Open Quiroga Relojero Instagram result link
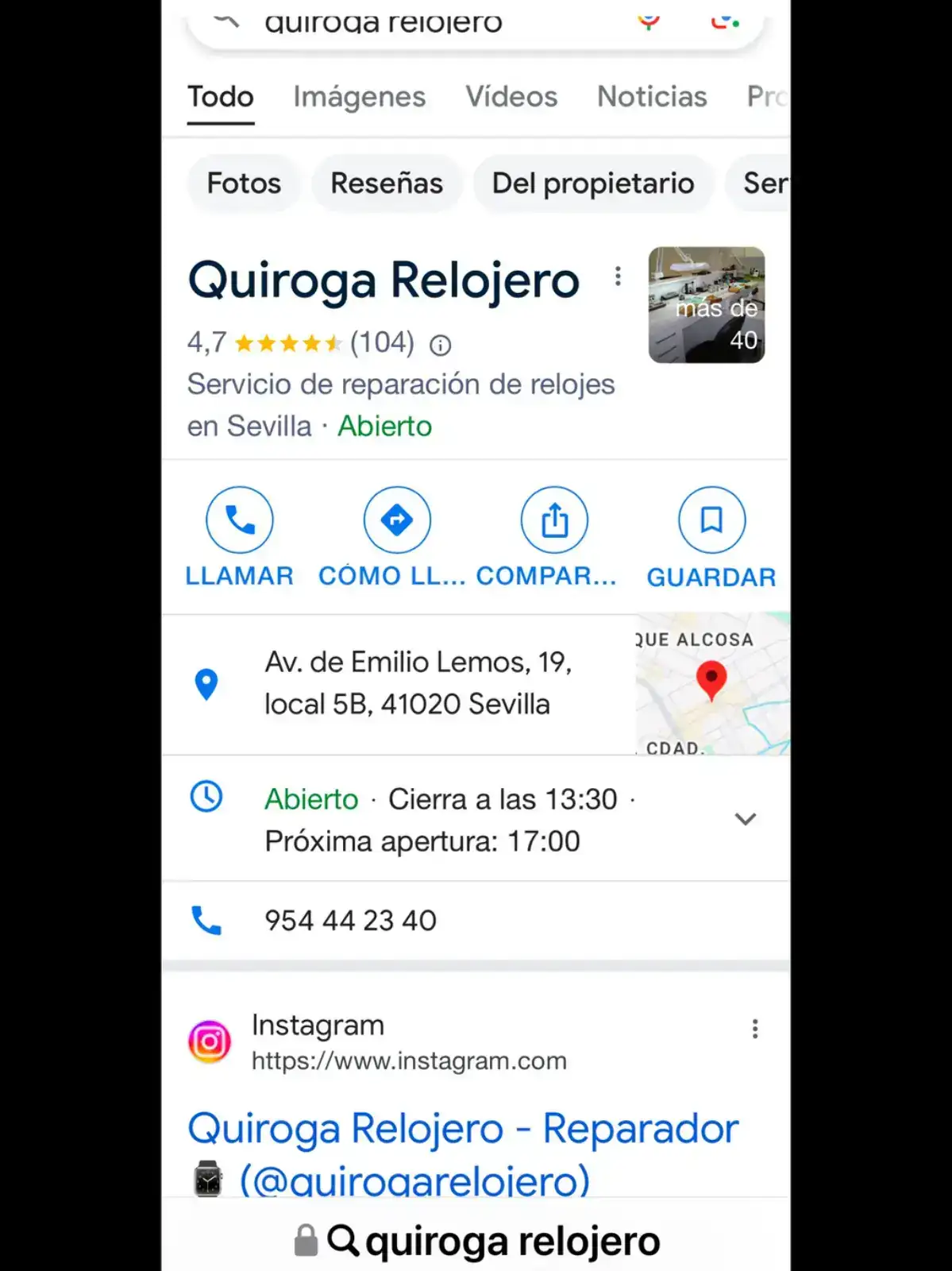This screenshot has width=952, height=1271. (462, 1130)
